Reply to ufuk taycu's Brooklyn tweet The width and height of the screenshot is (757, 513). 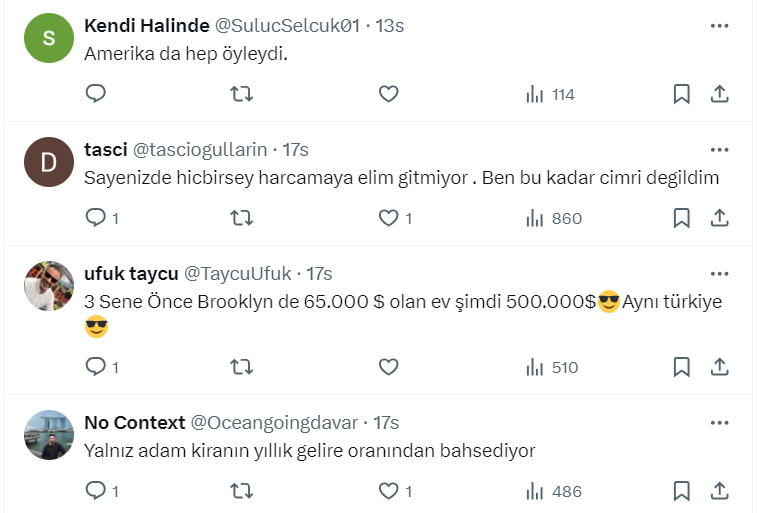coord(96,367)
